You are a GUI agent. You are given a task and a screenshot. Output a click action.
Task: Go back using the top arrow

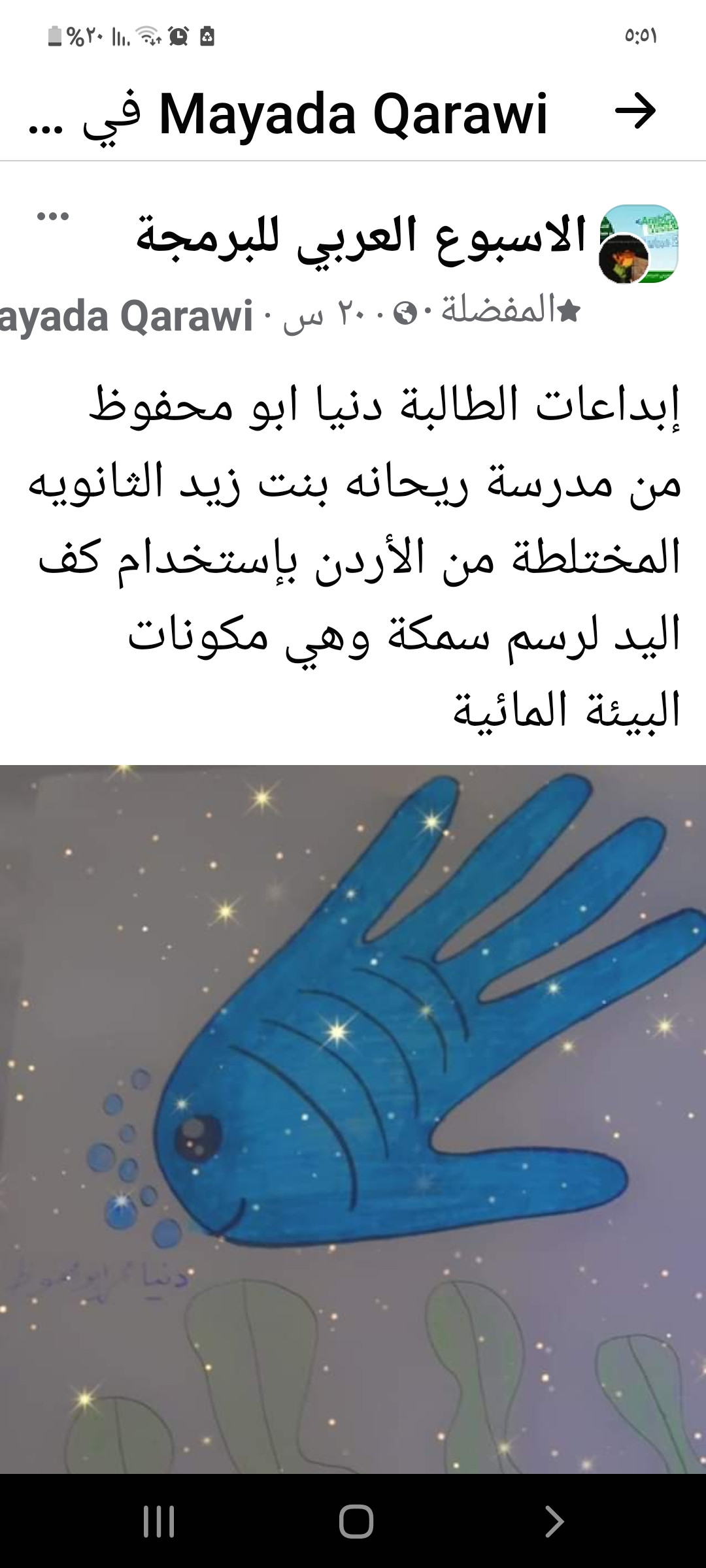pos(635,112)
